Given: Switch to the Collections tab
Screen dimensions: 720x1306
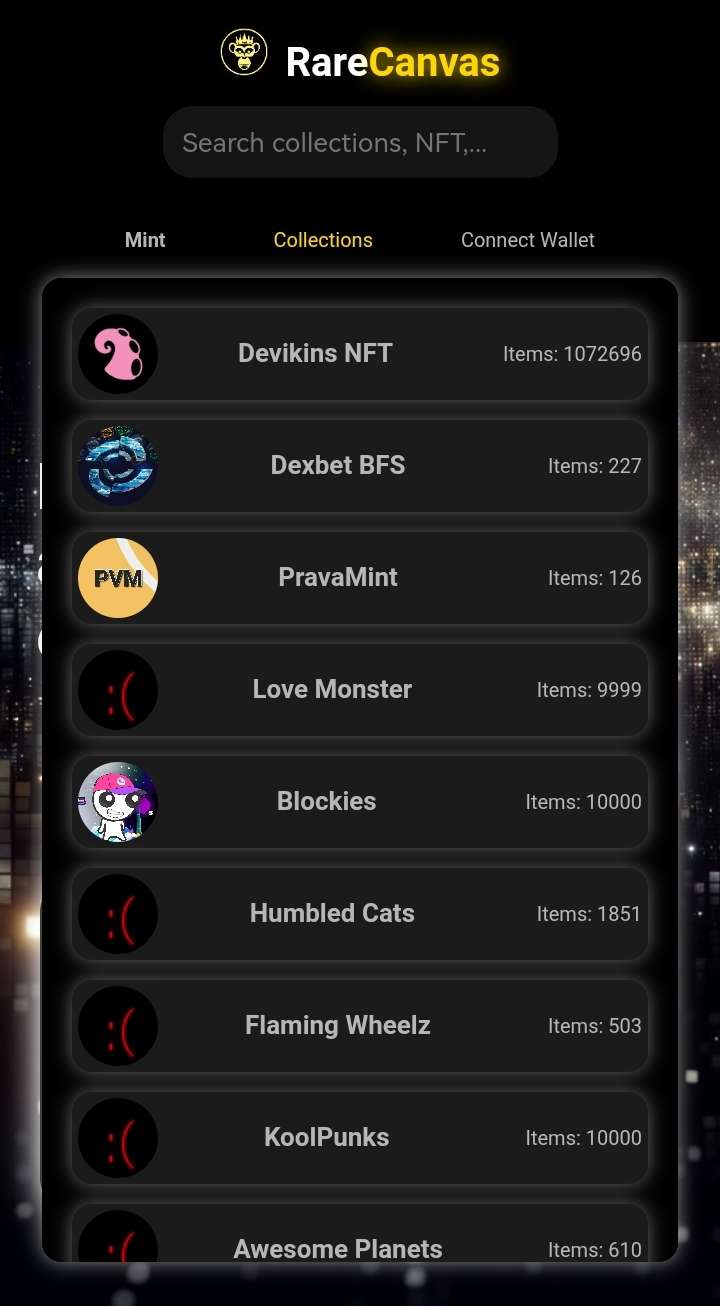Looking at the screenshot, I should (x=323, y=240).
